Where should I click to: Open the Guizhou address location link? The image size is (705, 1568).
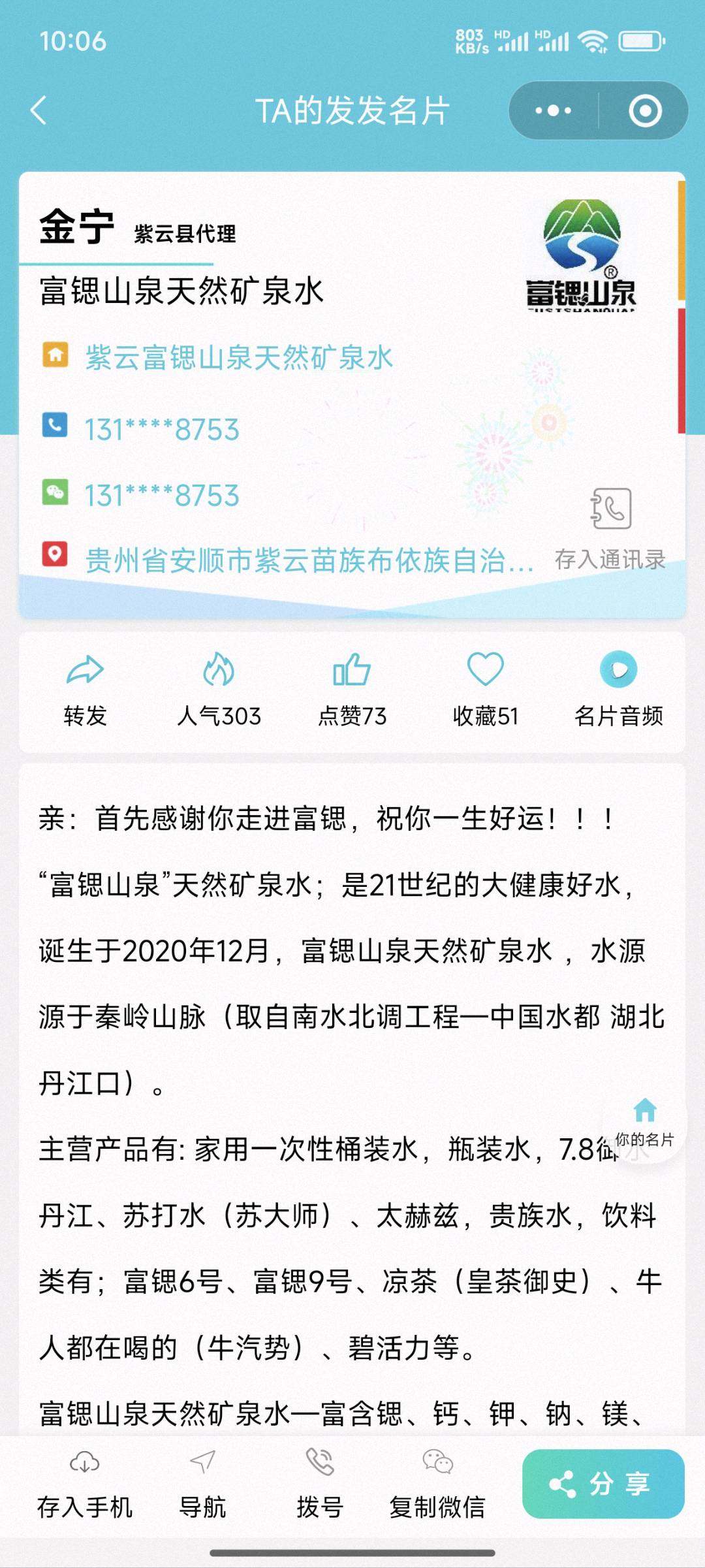pyautogui.click(x=309, y=560)
